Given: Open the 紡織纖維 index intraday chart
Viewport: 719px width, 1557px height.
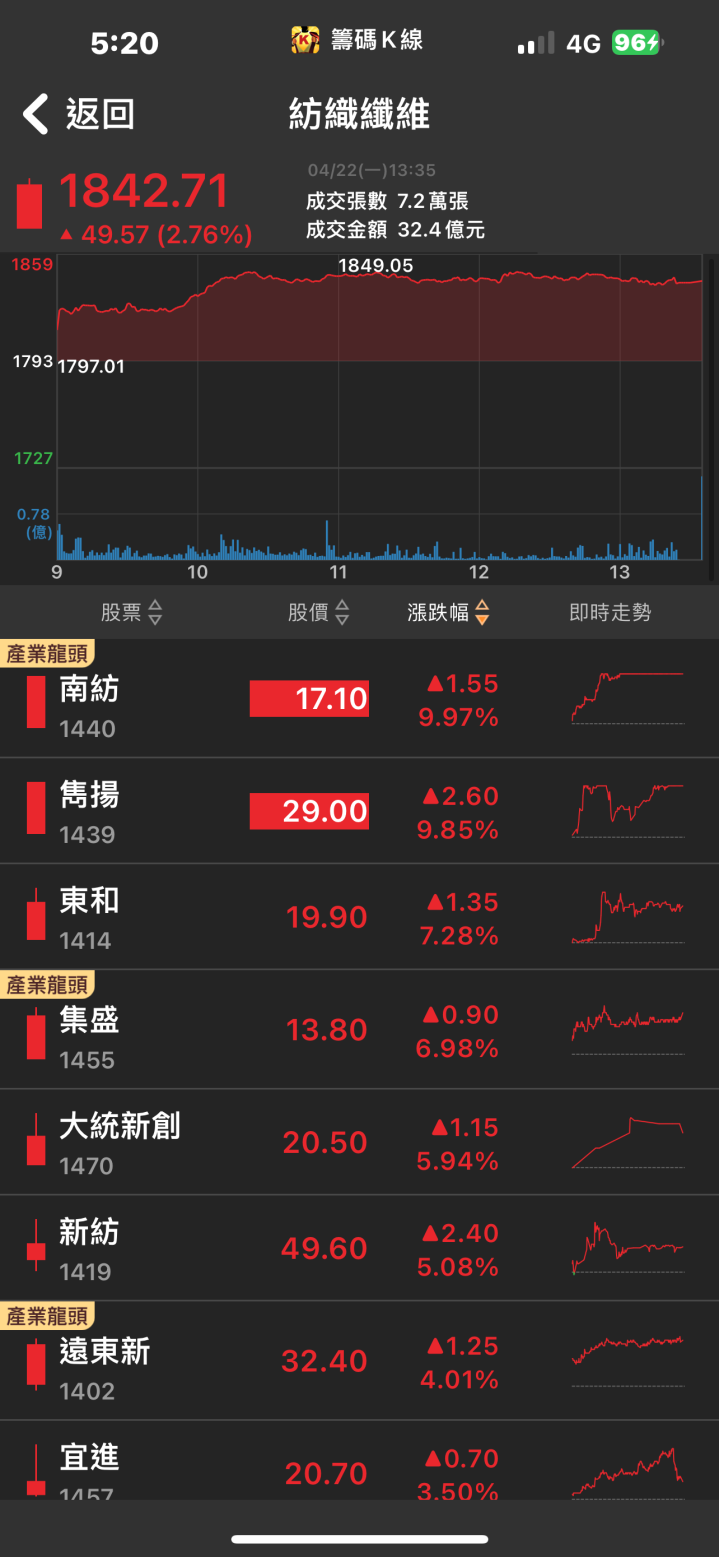Looking at the screenshot, I should point(380,410).
